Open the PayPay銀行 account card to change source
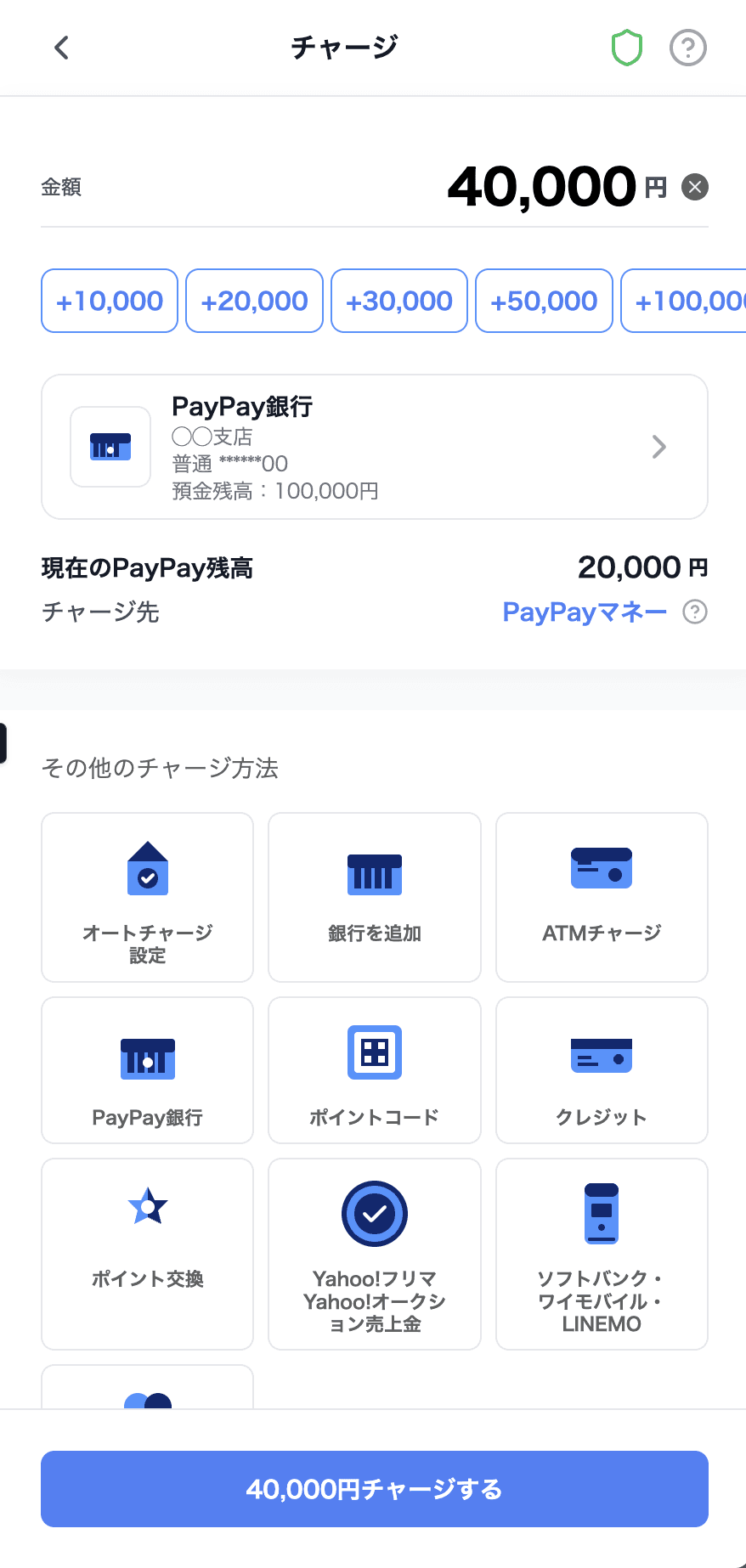The height and width of the screenshot is (1568, 746). (x=375, y=447)
